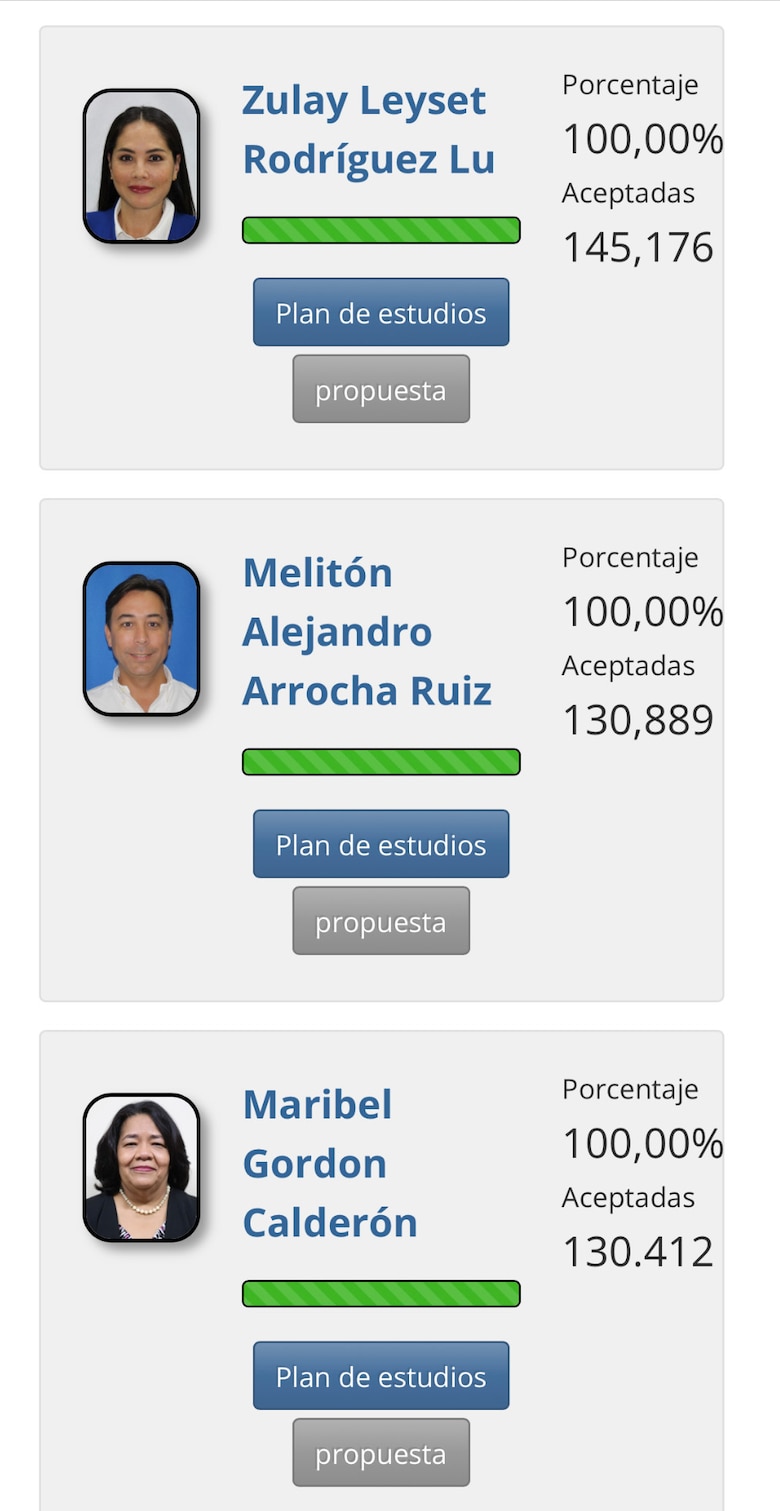Image resolution: width=780 pixels, height=1511 pixels.
Task: Click Melitón Arrocha's green progress bar
Action: coord(380,761)
